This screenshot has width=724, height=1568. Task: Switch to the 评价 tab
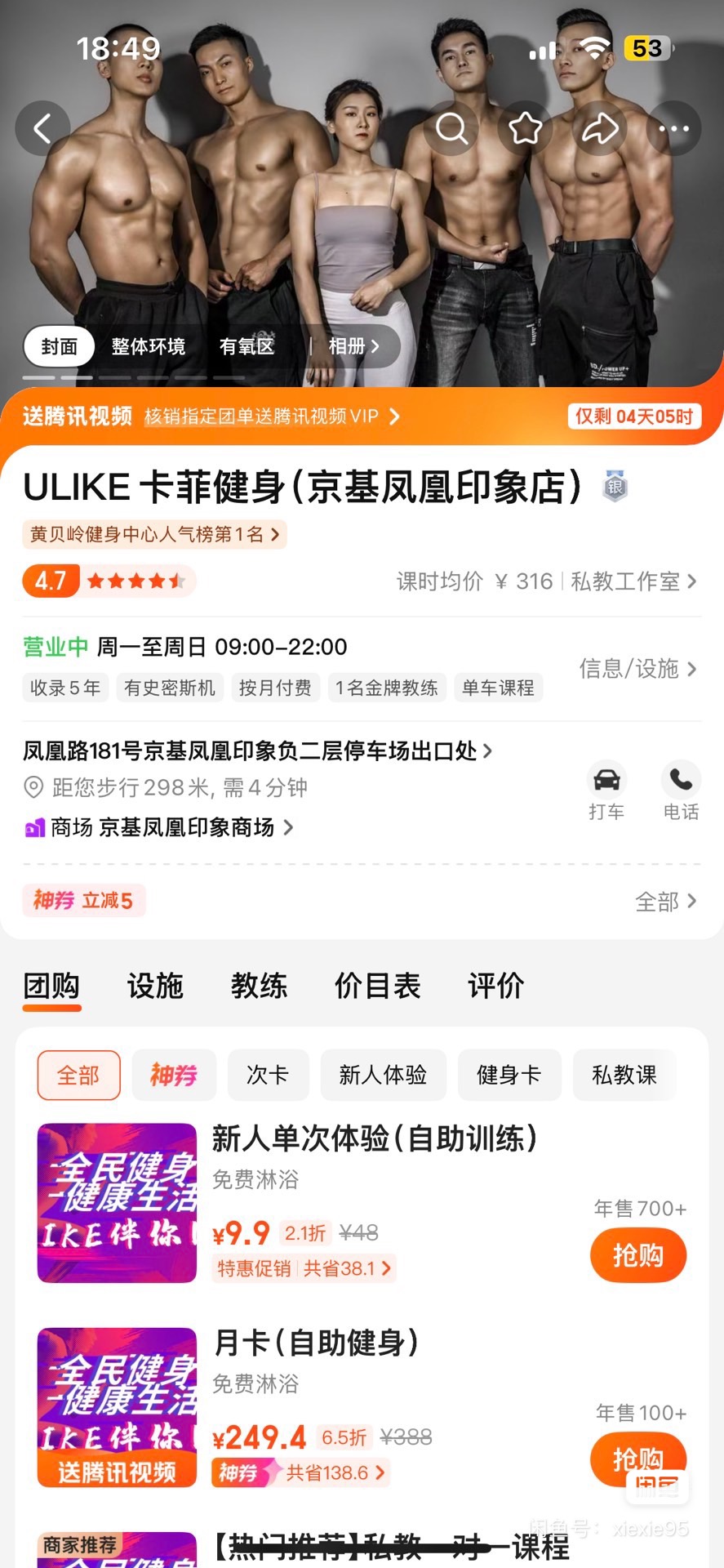pyautogui.click(x=495, y=986)
